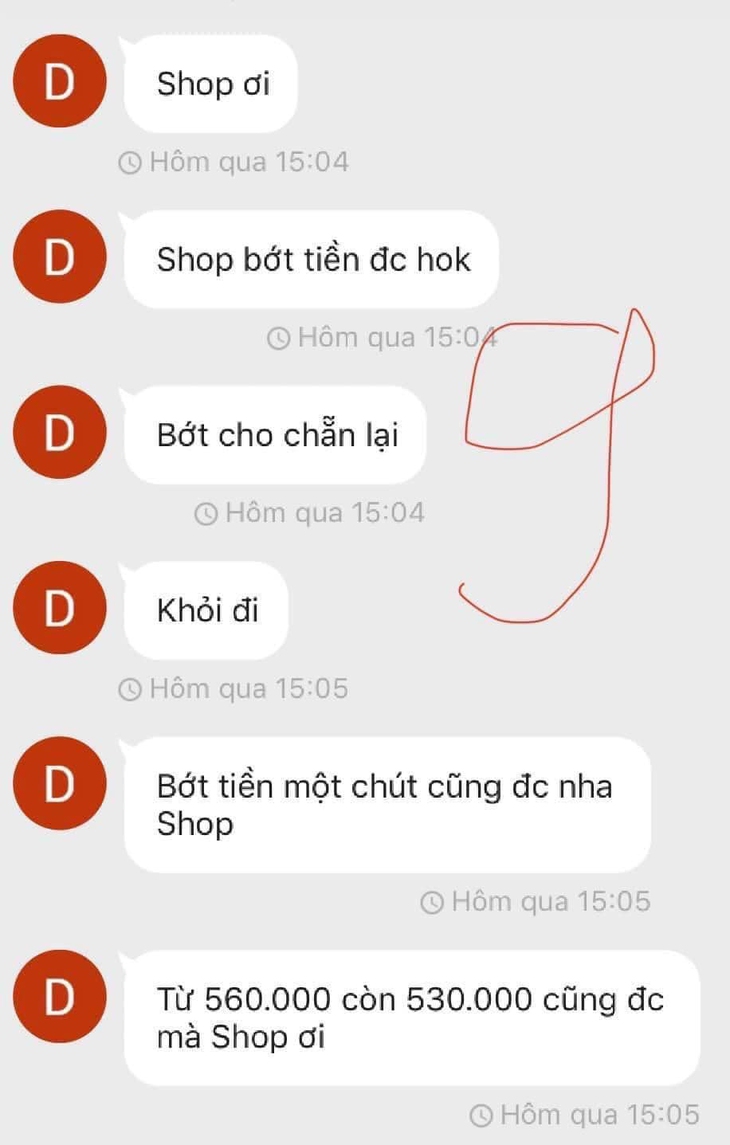Tap the D avatar beside "Khỏi đi"

click(59, 608)
